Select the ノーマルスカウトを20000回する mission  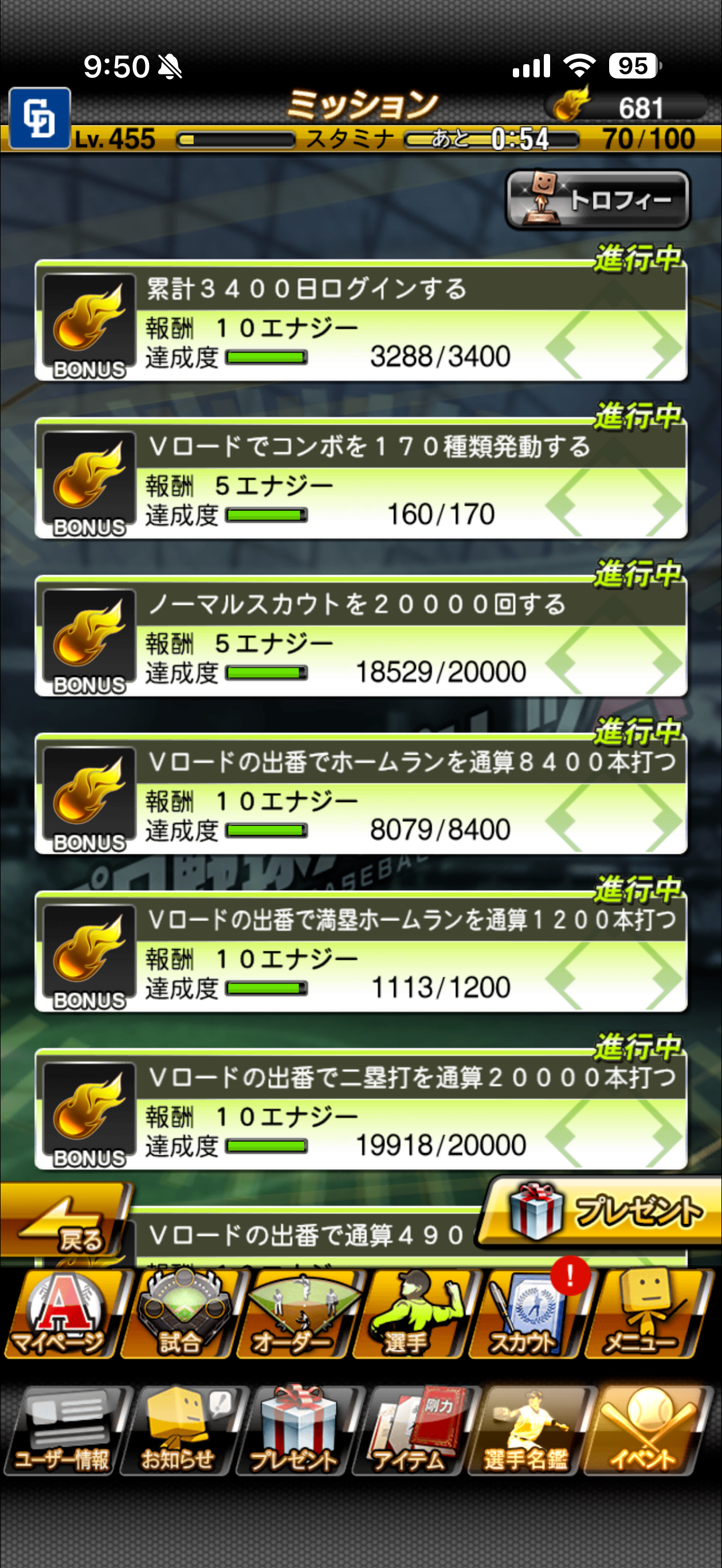360,638
